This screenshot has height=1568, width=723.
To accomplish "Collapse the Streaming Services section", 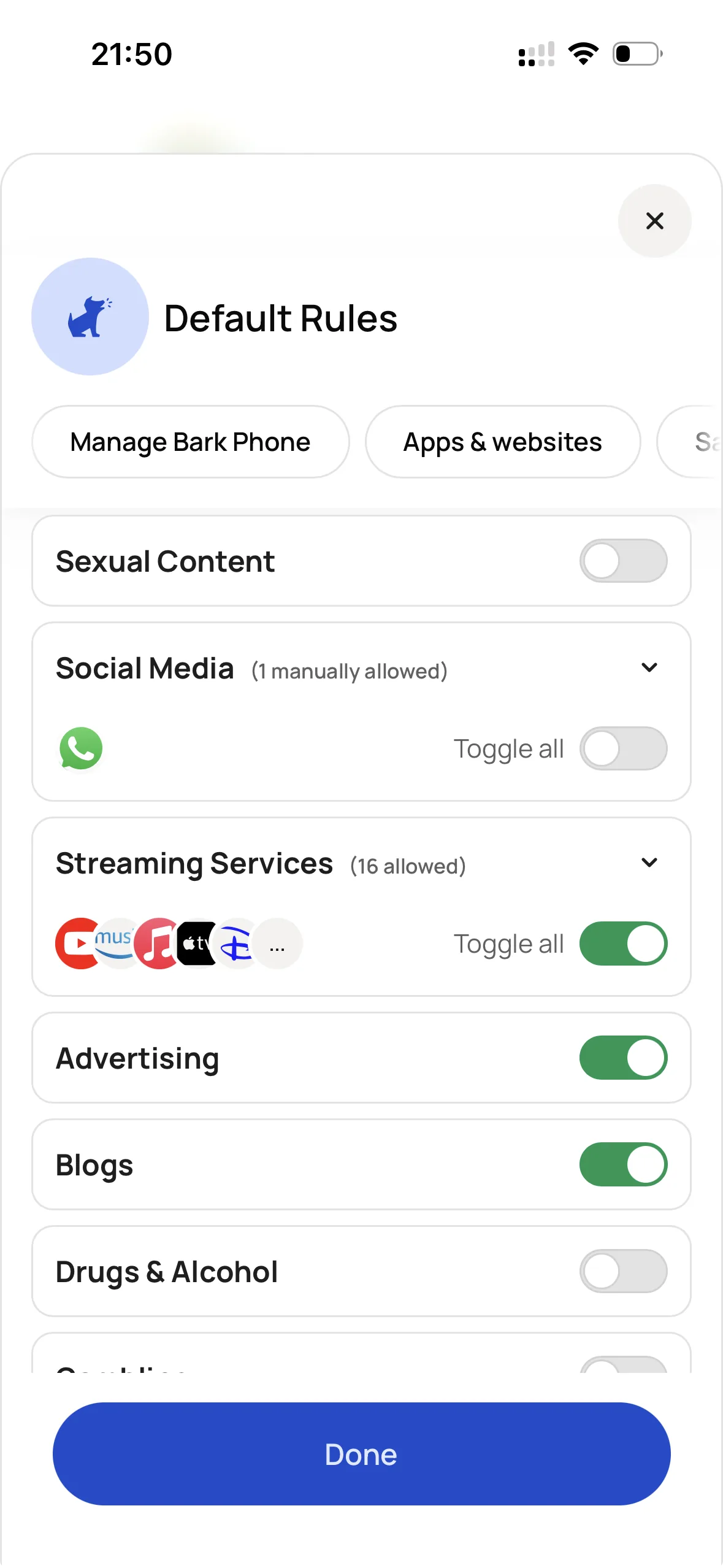I will click(x=650, y=863).
